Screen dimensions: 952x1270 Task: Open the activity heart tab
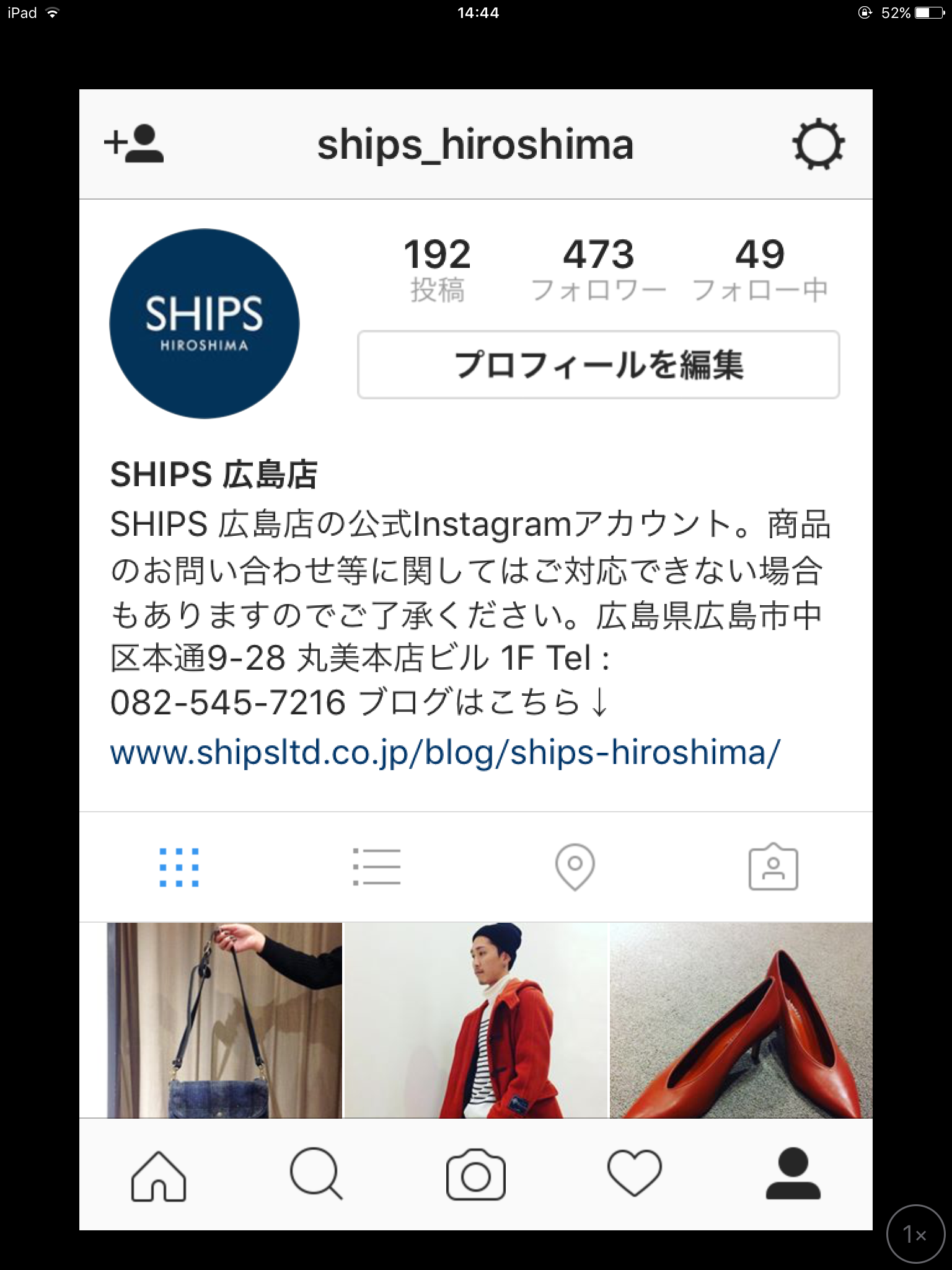pyautogui.click(x=634, y=1175)
